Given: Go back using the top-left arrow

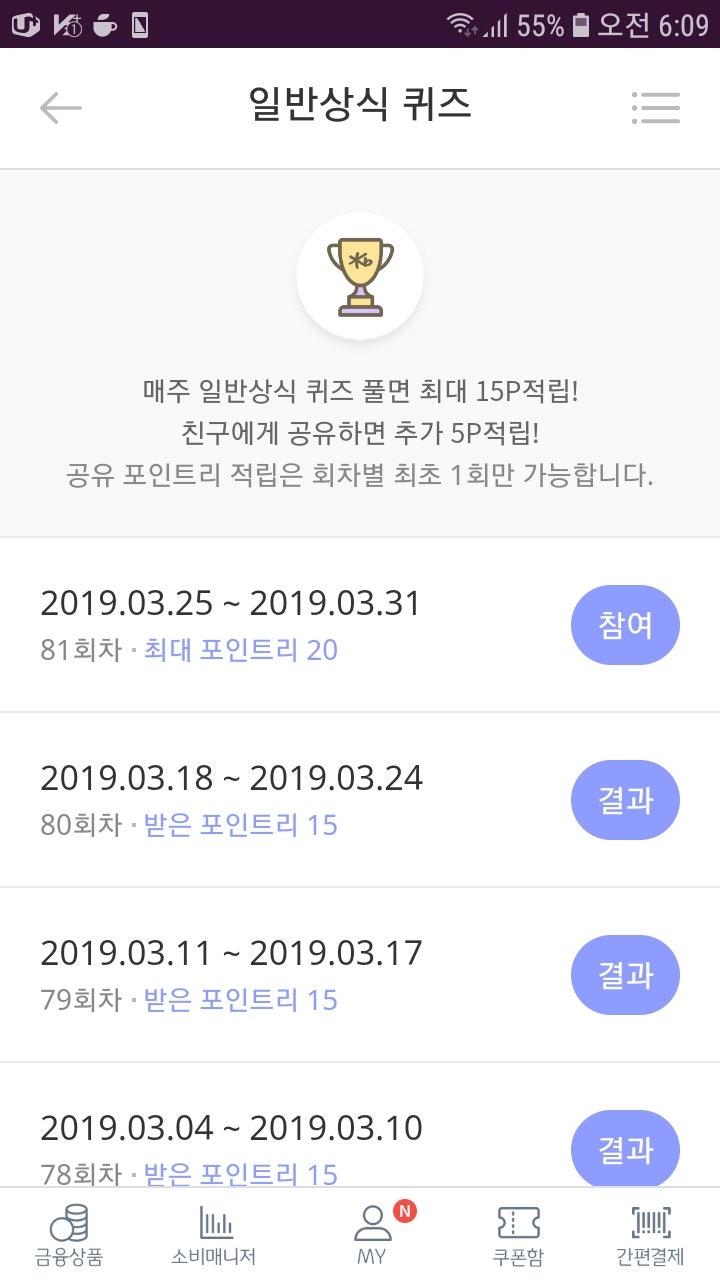Looking at the screenshot, I should point(60,108).
